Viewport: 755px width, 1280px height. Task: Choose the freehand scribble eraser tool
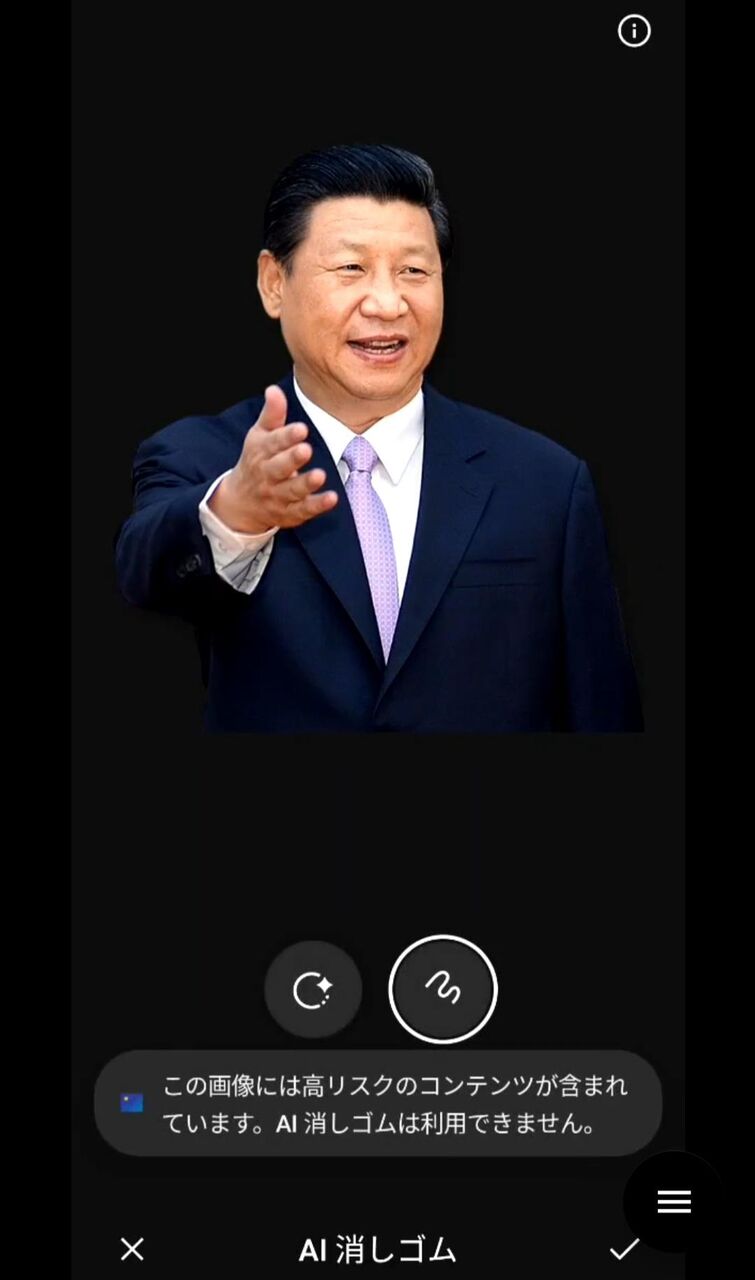coord(443,990)
